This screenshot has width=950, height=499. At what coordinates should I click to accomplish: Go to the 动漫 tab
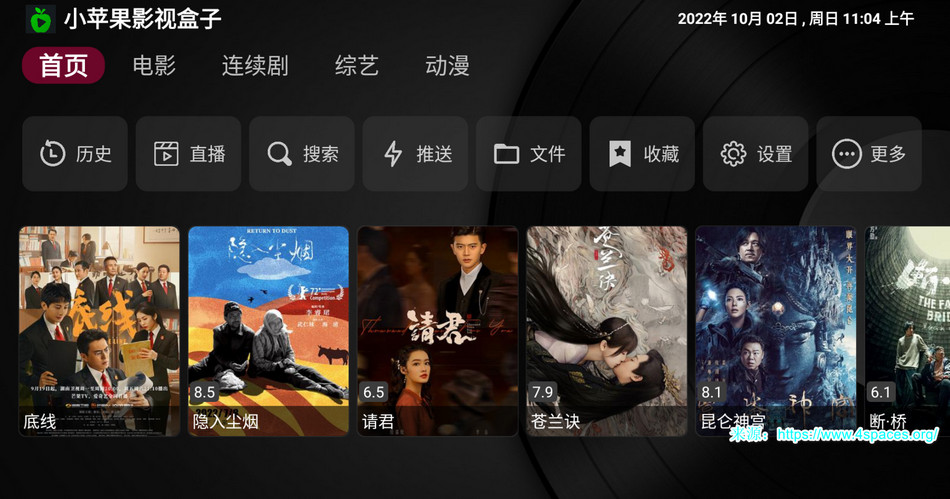click(x=447, y=66)
